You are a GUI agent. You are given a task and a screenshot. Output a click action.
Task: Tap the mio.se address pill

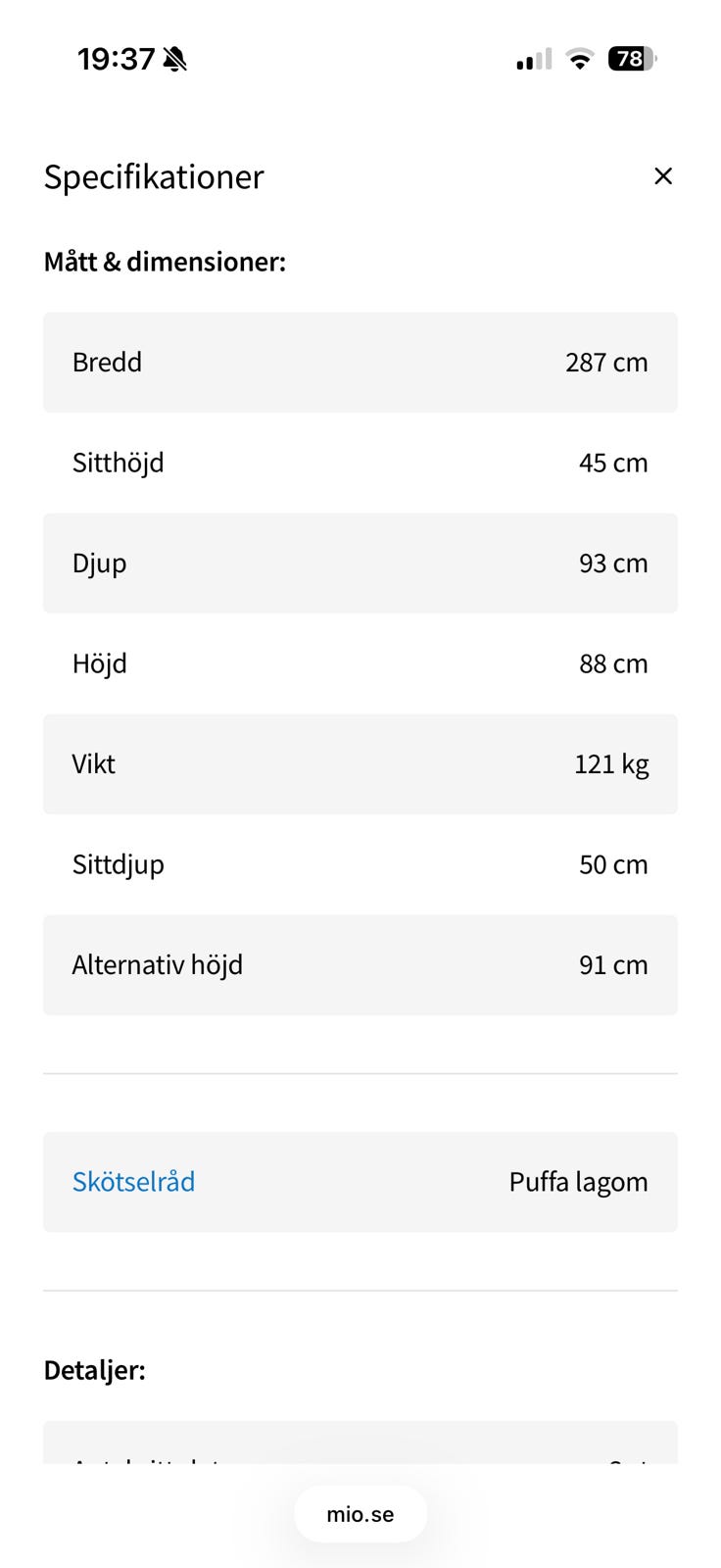360,1514
